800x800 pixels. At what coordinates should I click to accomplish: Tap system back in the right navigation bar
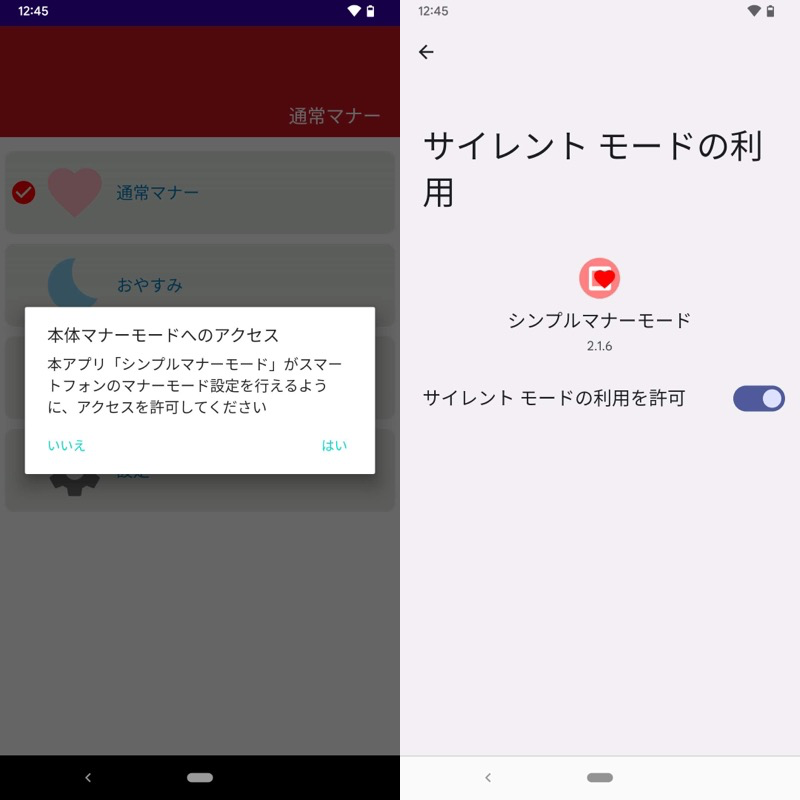point(488,777)
